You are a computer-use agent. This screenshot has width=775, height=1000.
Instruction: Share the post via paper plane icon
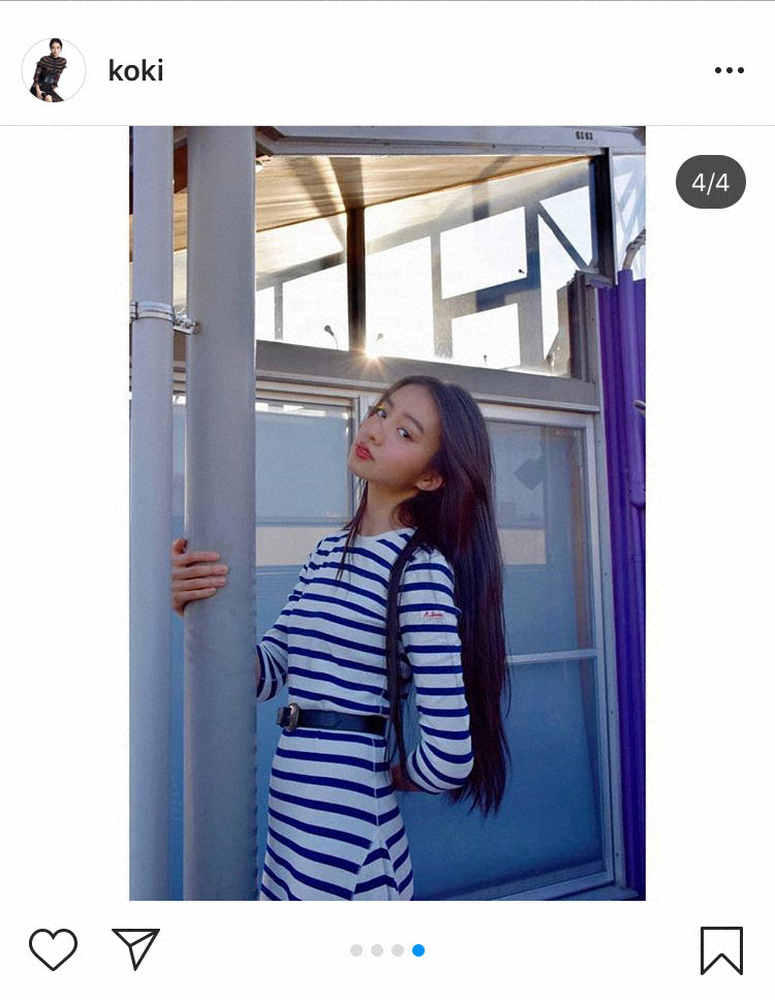tap(136, 948)
